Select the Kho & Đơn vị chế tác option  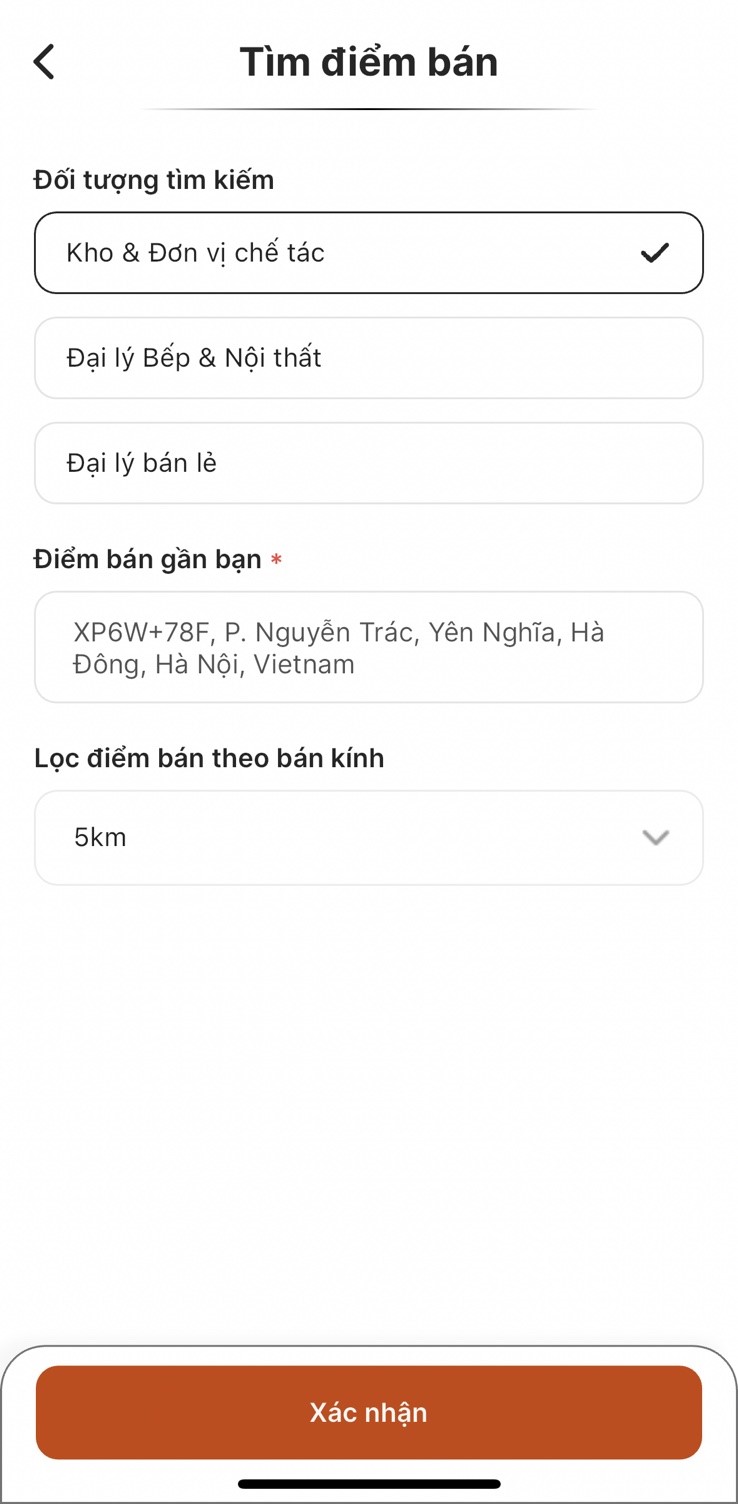tap(369, 253)
